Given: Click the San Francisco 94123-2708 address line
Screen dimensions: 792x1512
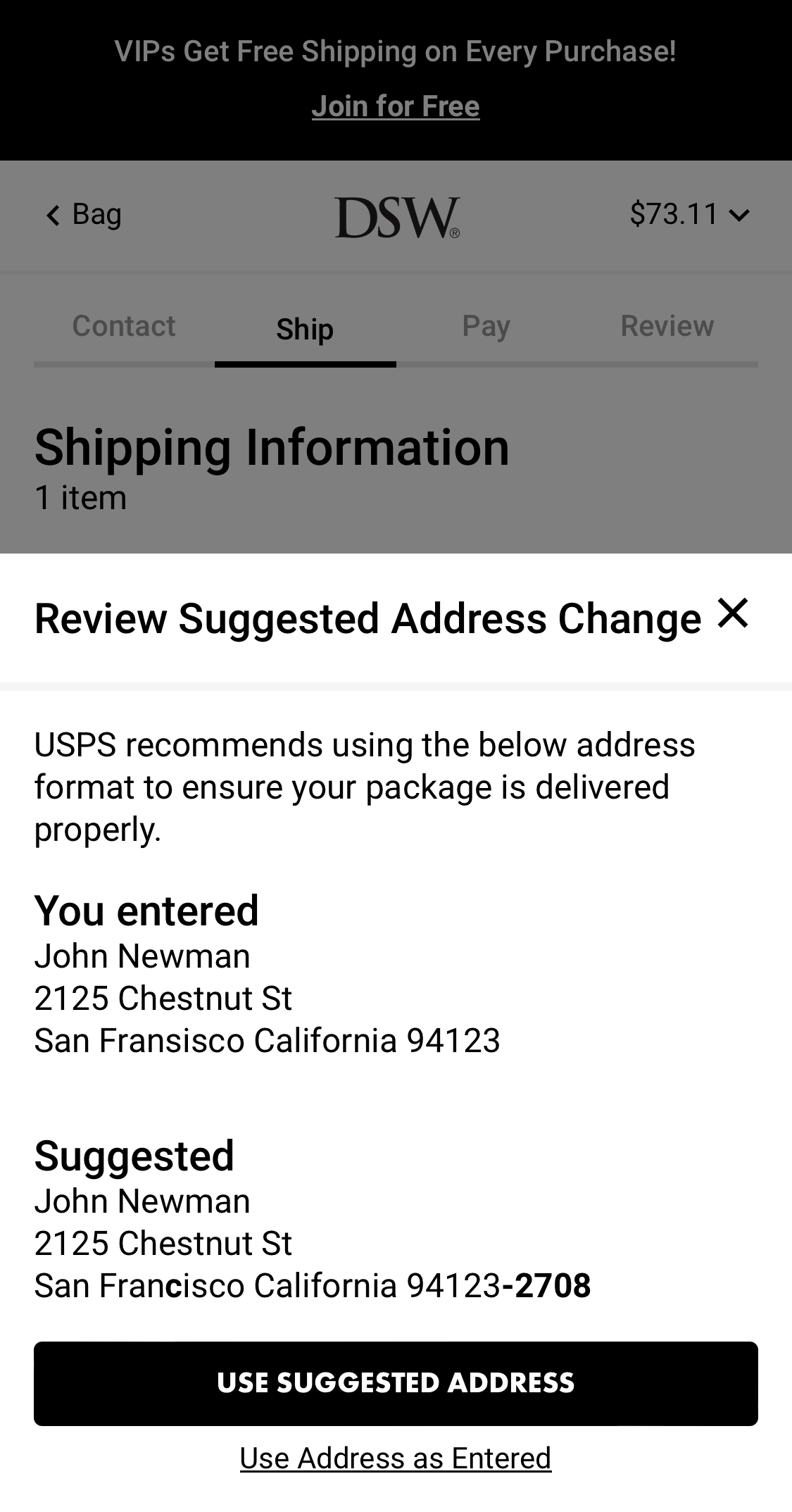Looking at the screenshot, I should coord(313,1285).
